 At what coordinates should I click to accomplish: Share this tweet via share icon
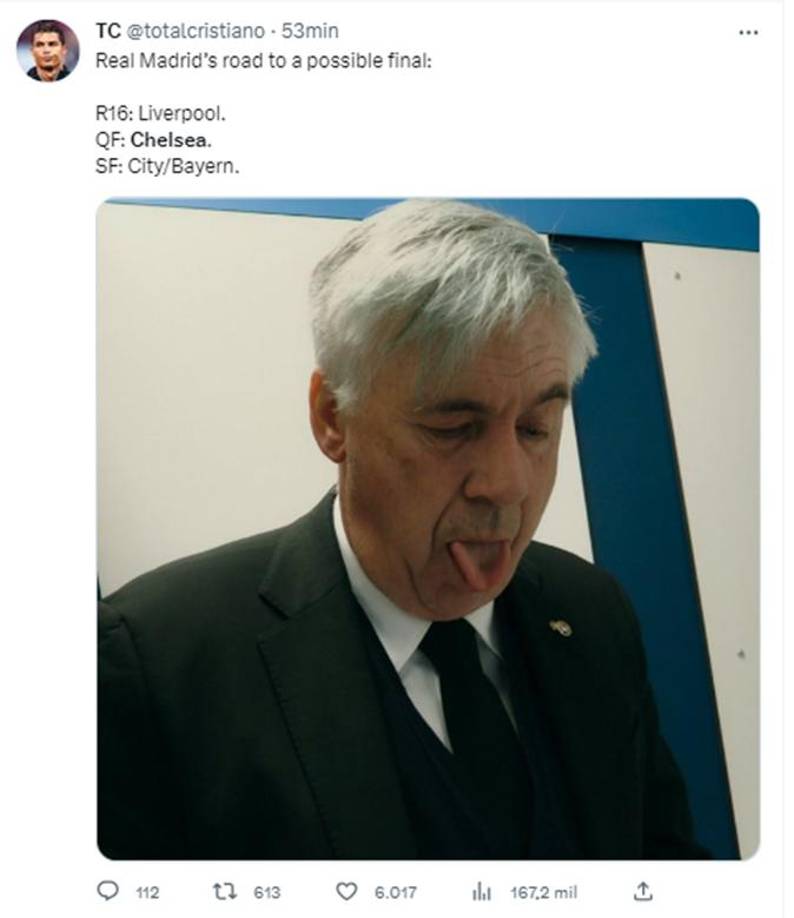point(644,890)
